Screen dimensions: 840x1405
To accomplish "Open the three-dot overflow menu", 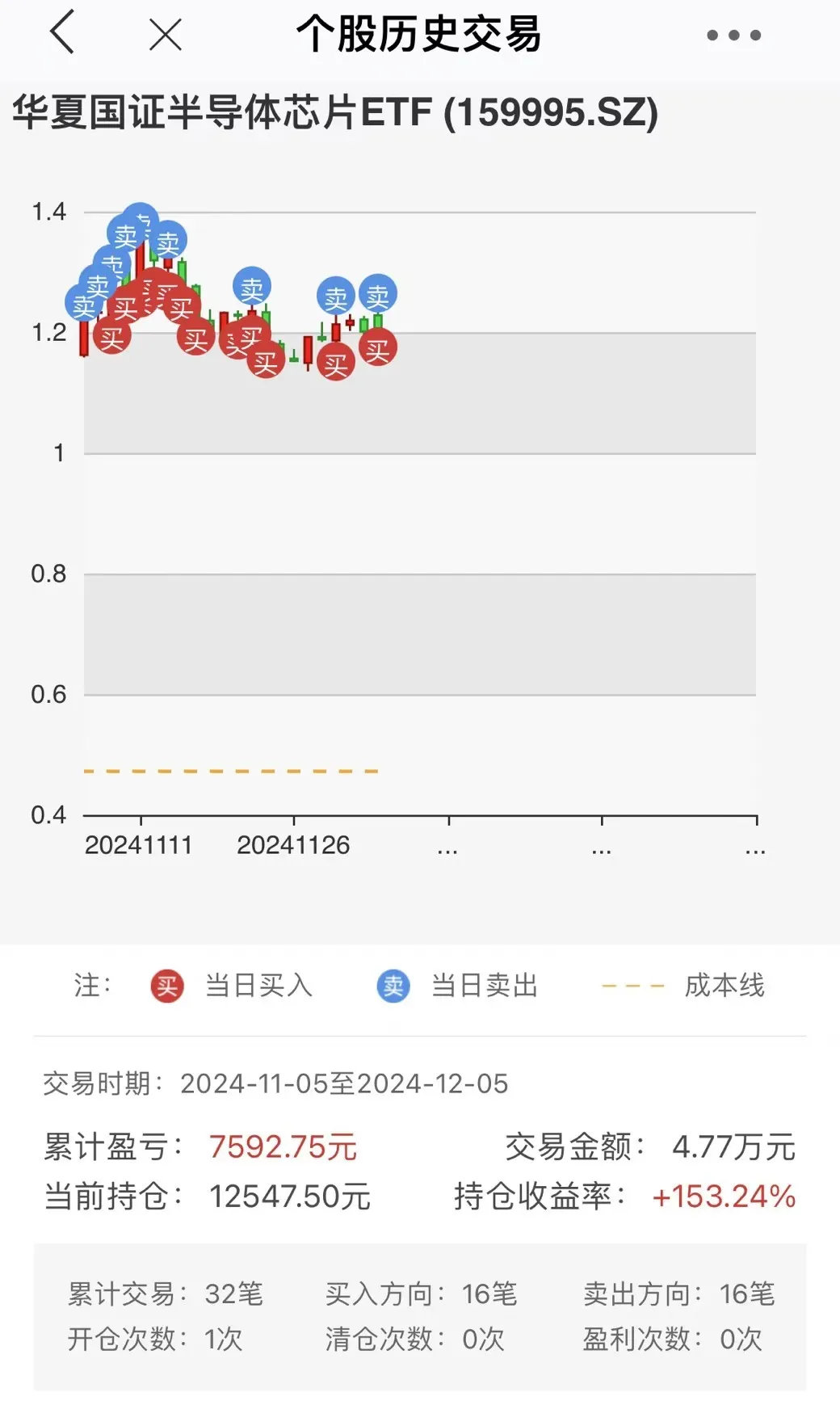I will point(733,35).
